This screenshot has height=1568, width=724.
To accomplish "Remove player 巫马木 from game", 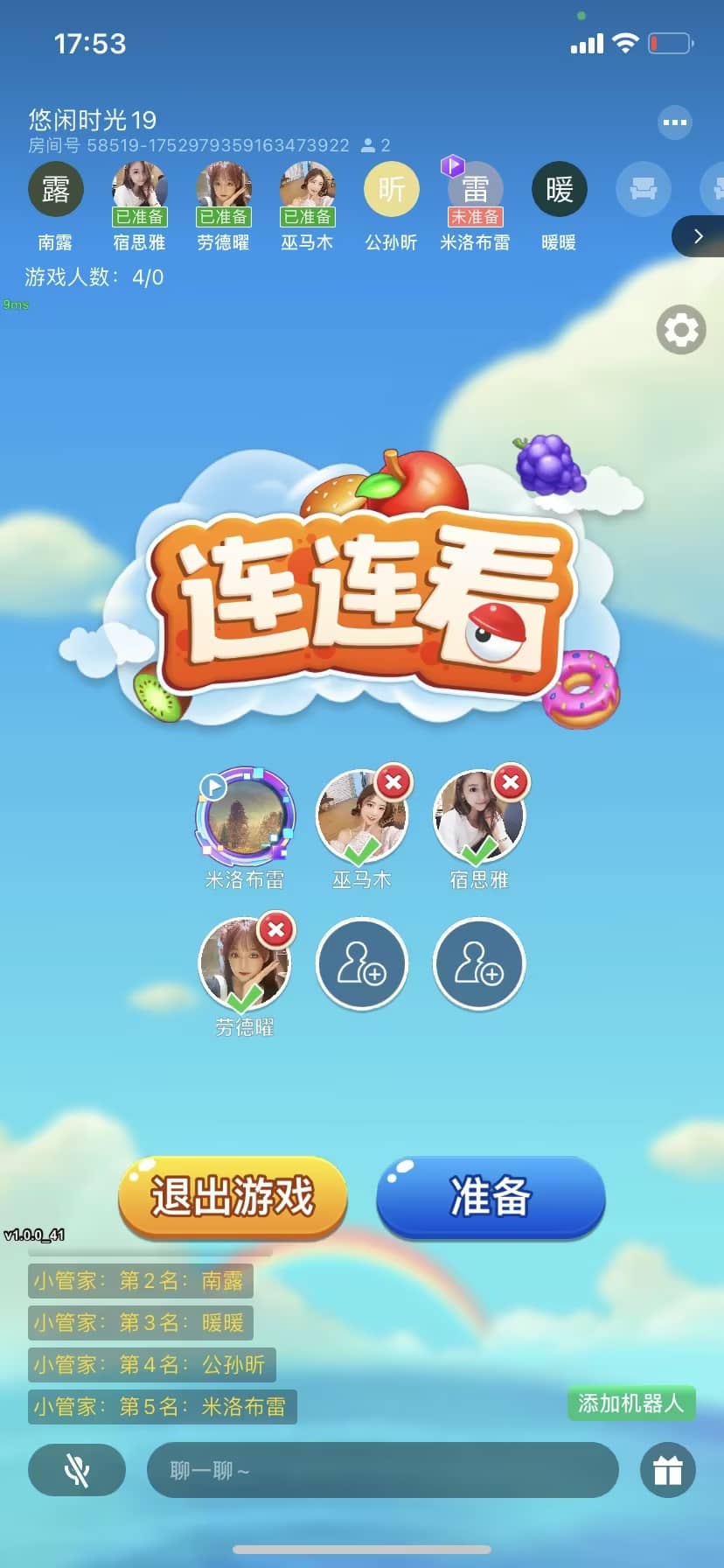I will click(x=393, y=781).
